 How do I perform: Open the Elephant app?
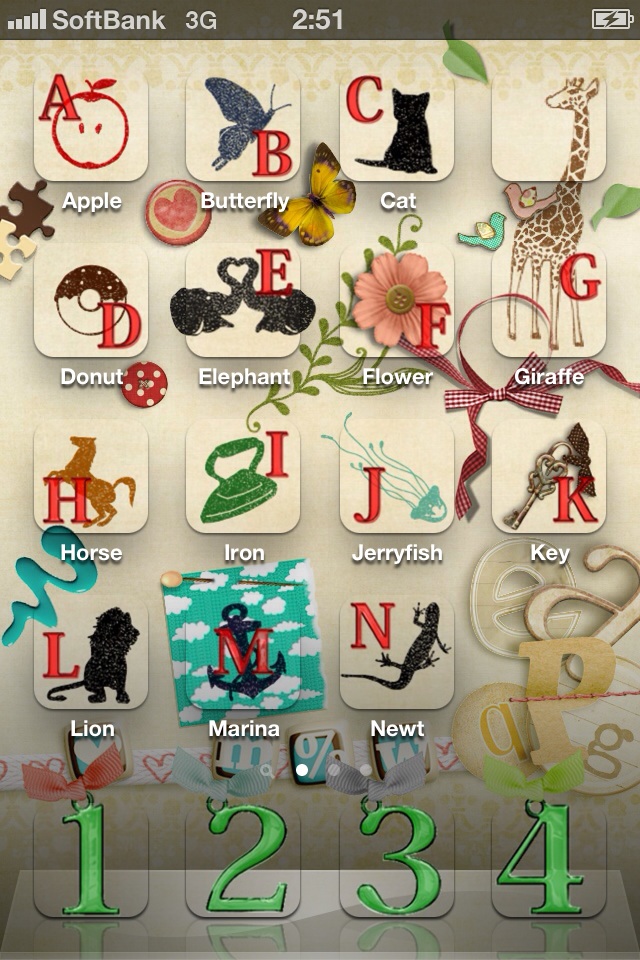point(244,301)
